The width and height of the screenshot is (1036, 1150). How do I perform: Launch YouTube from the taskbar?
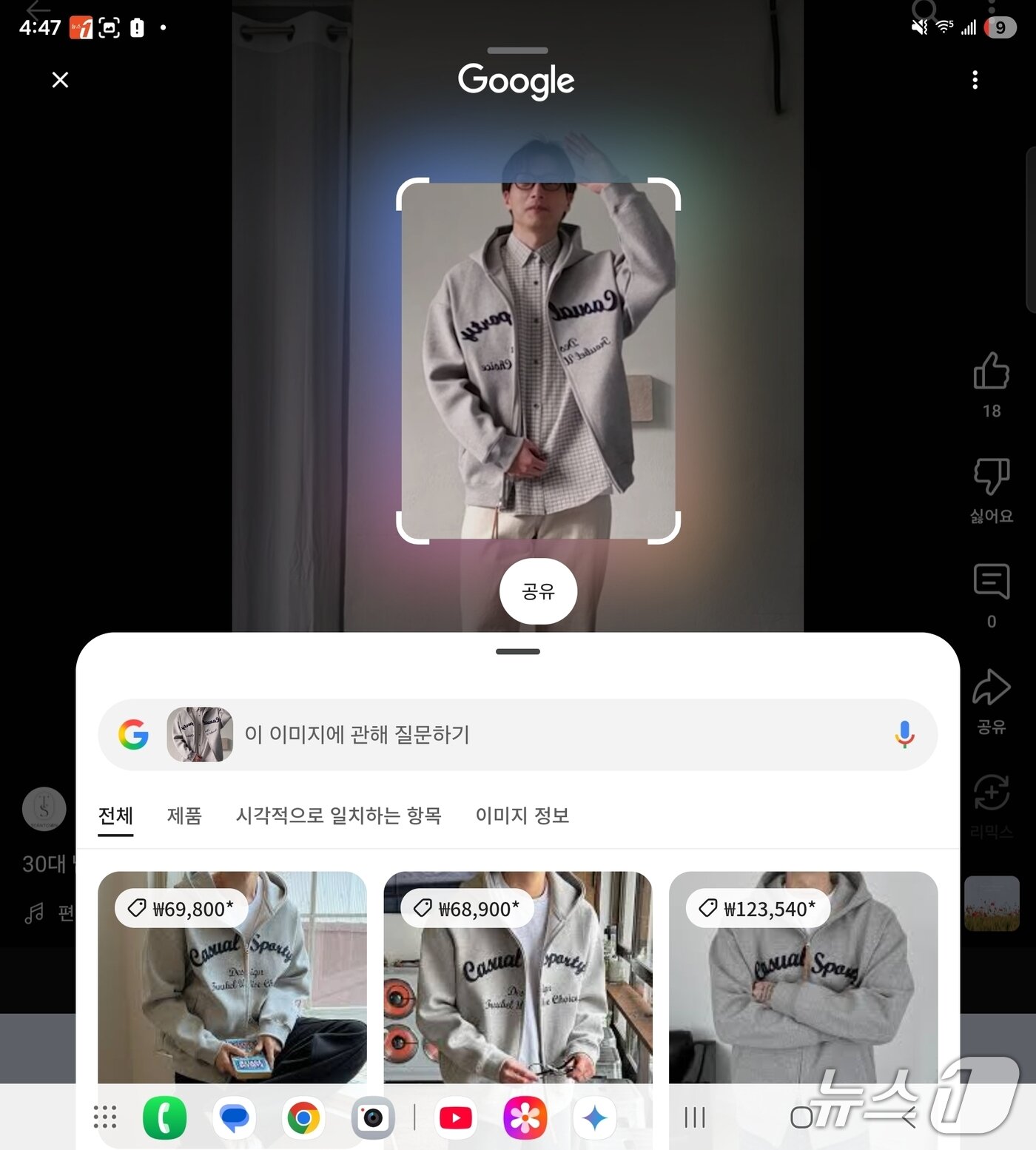pos(456,1117)
